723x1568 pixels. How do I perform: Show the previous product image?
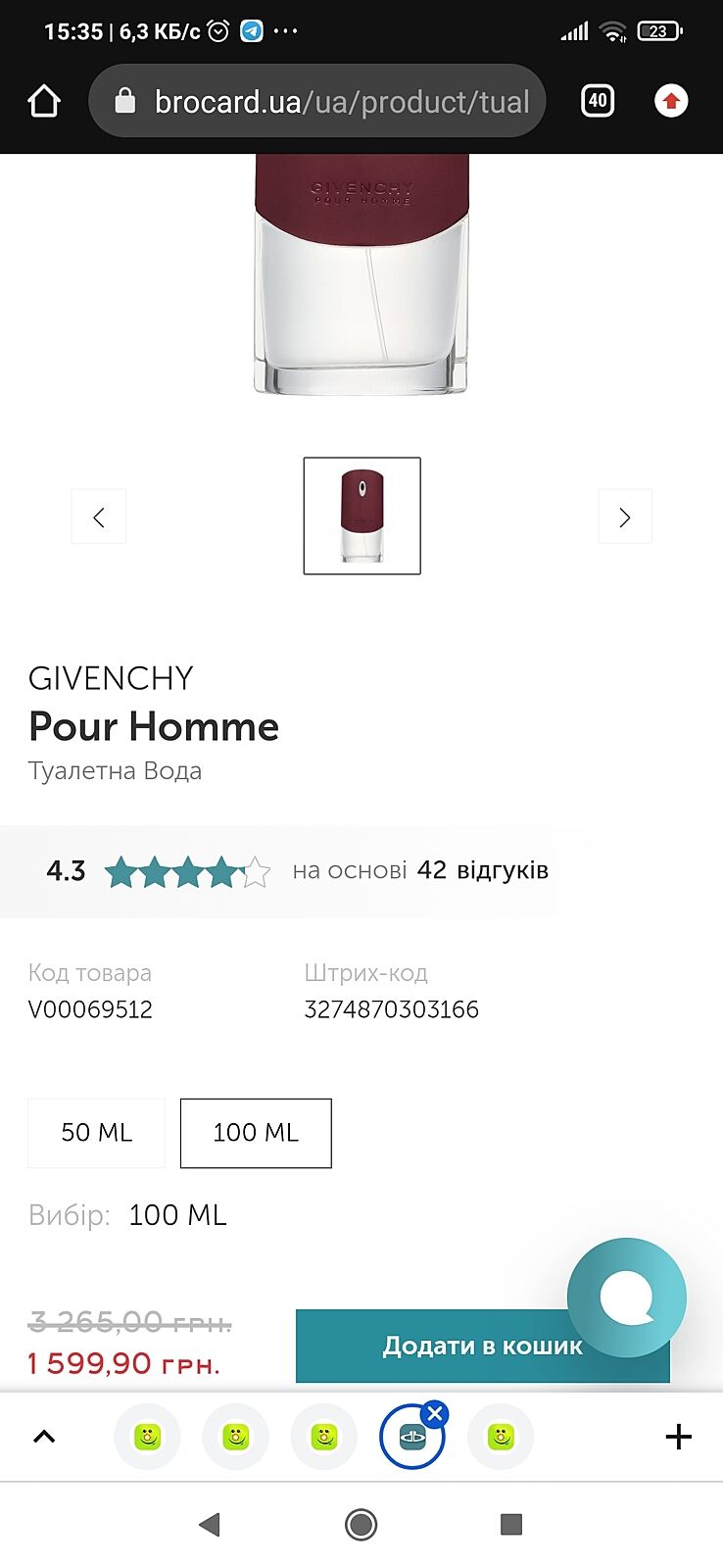(x=99, y=516)
